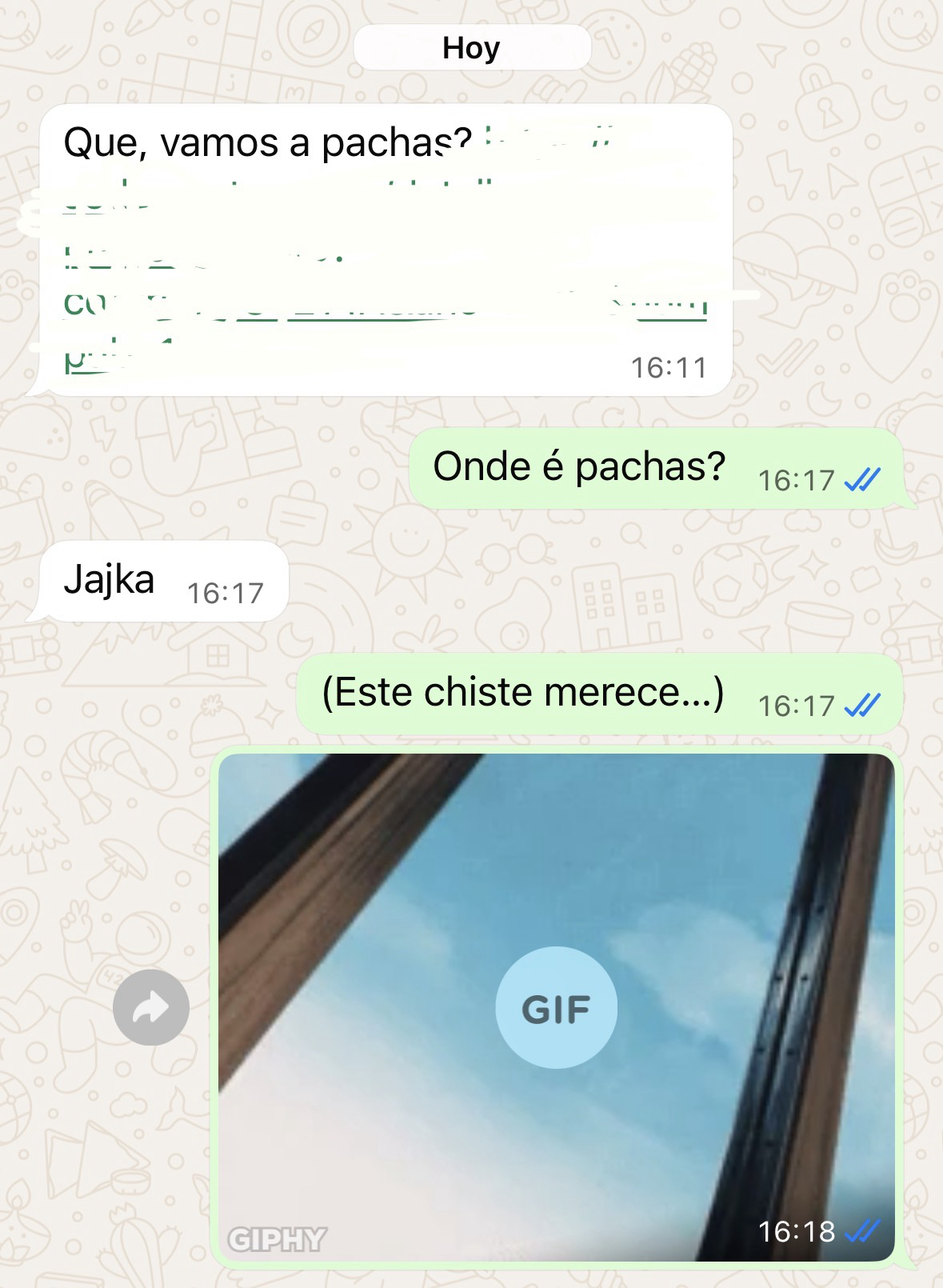The width and height of the screenshot is (943, 1288).
Task: Tap the forward arrow beside the GIF
Action: 151,1007
